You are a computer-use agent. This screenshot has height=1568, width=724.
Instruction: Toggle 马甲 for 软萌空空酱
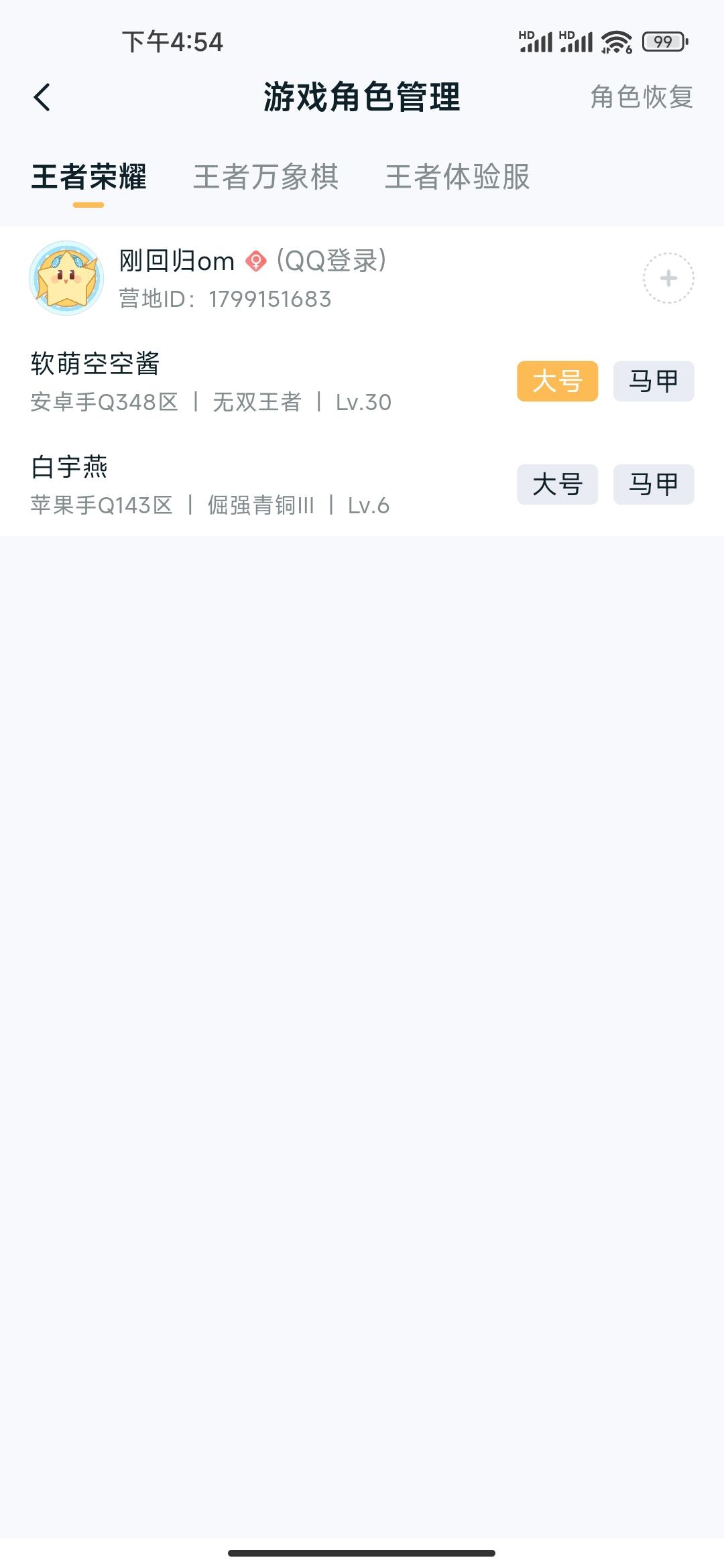click(x=652, y=381)
